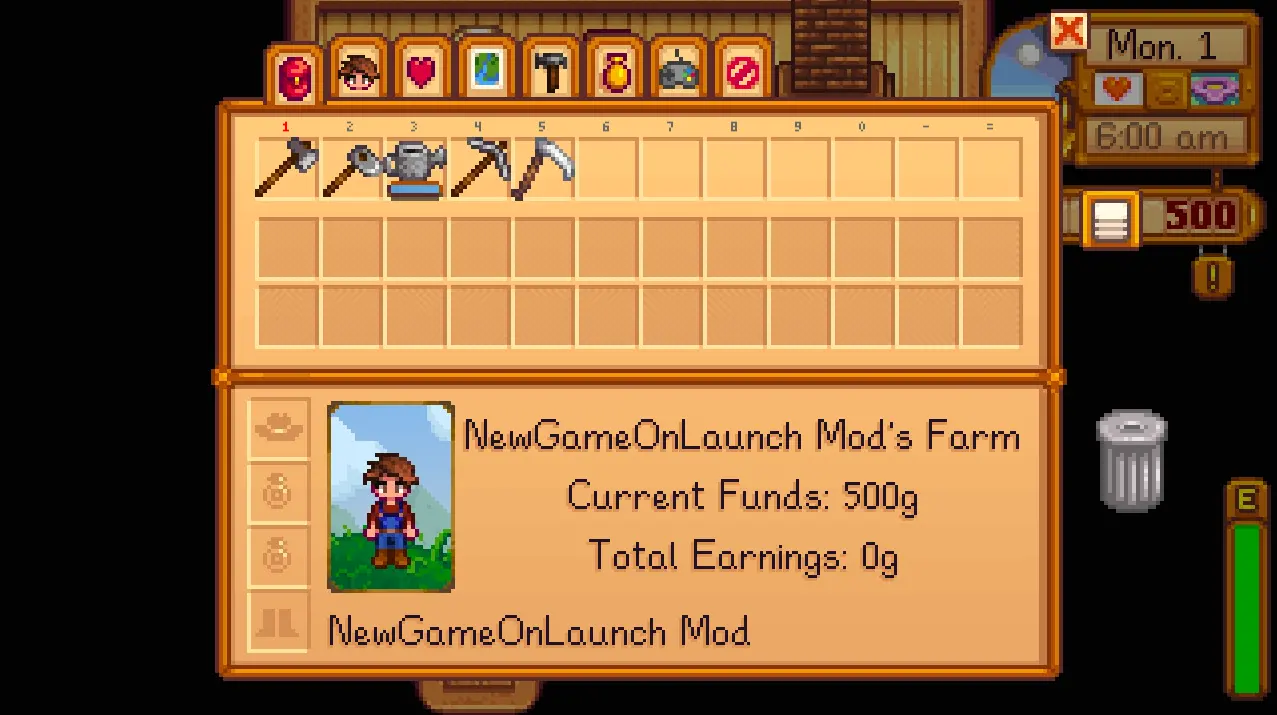
Task: Choose the scythe in slot 5
Action: [543, 168]
